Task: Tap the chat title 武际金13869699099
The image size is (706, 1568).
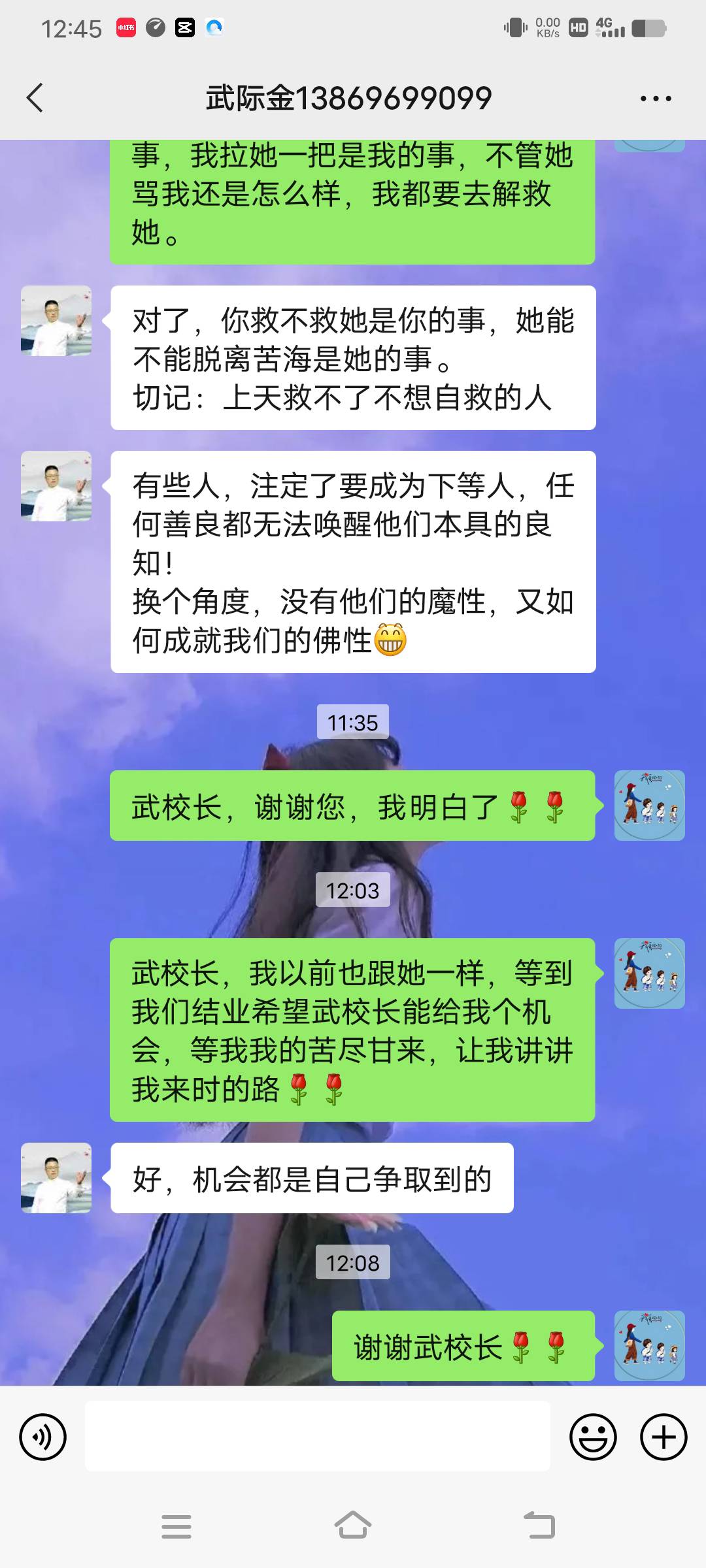Action: 346,97
